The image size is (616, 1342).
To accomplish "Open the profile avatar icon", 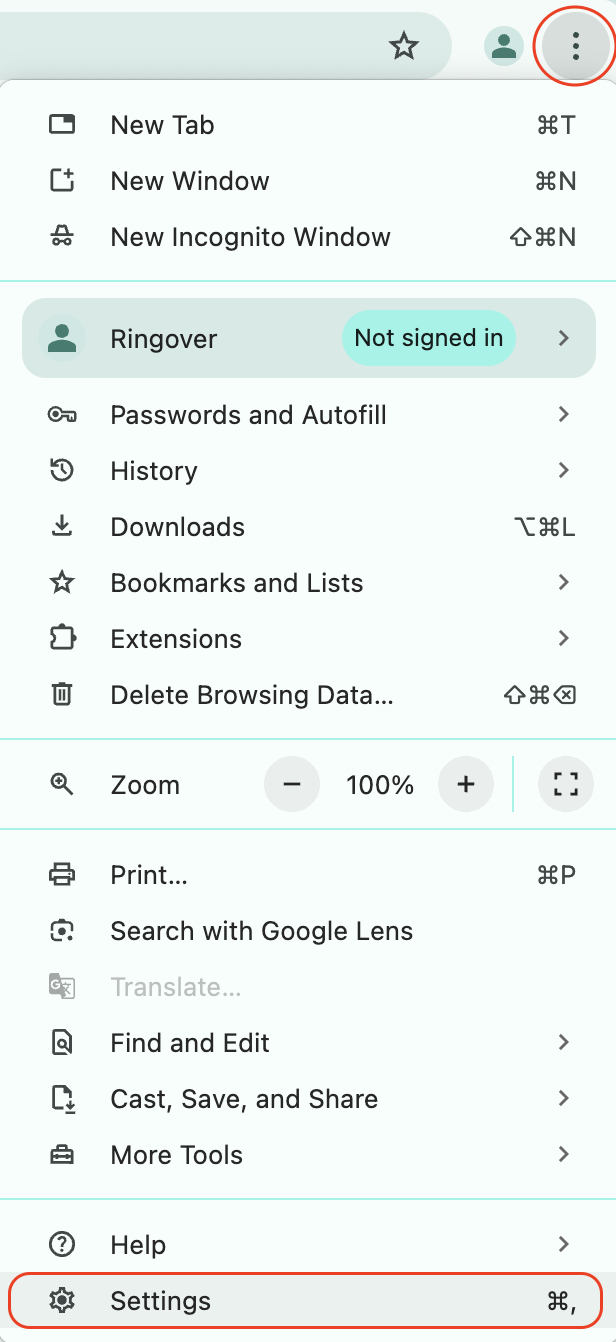I will (x=504, y=46).
